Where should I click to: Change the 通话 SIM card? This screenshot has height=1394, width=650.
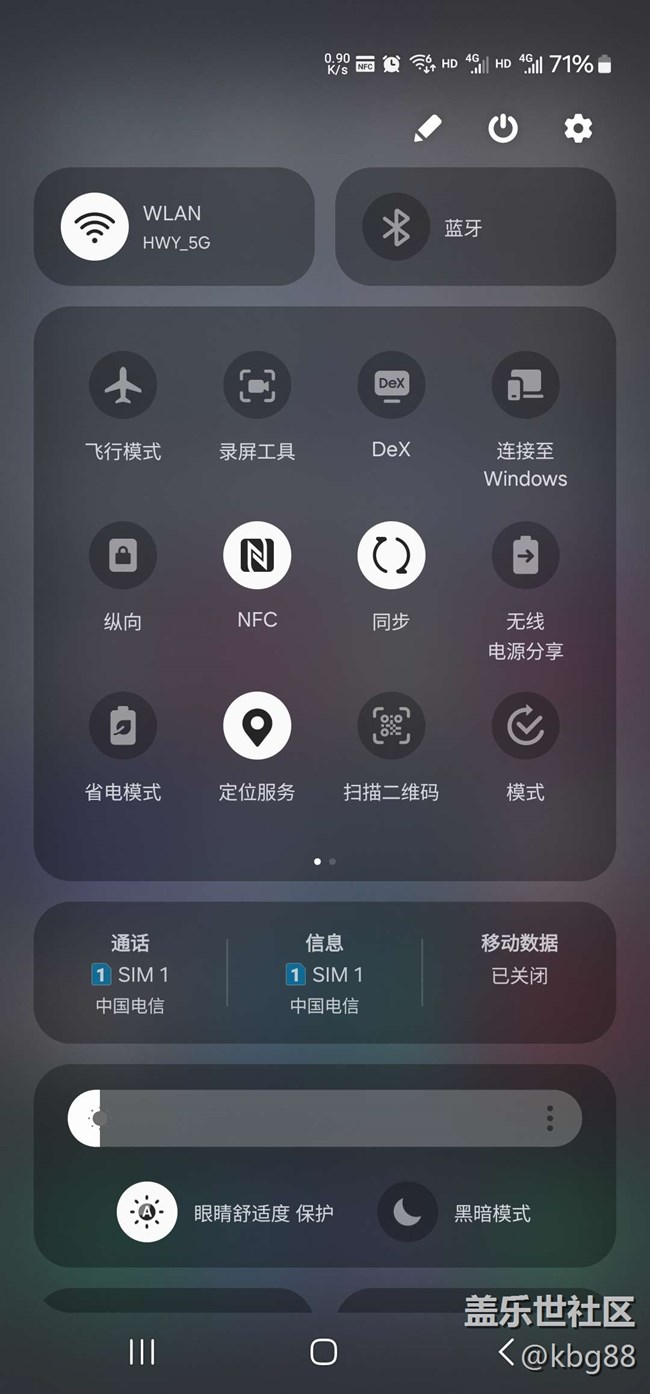(x=131, y=973)
